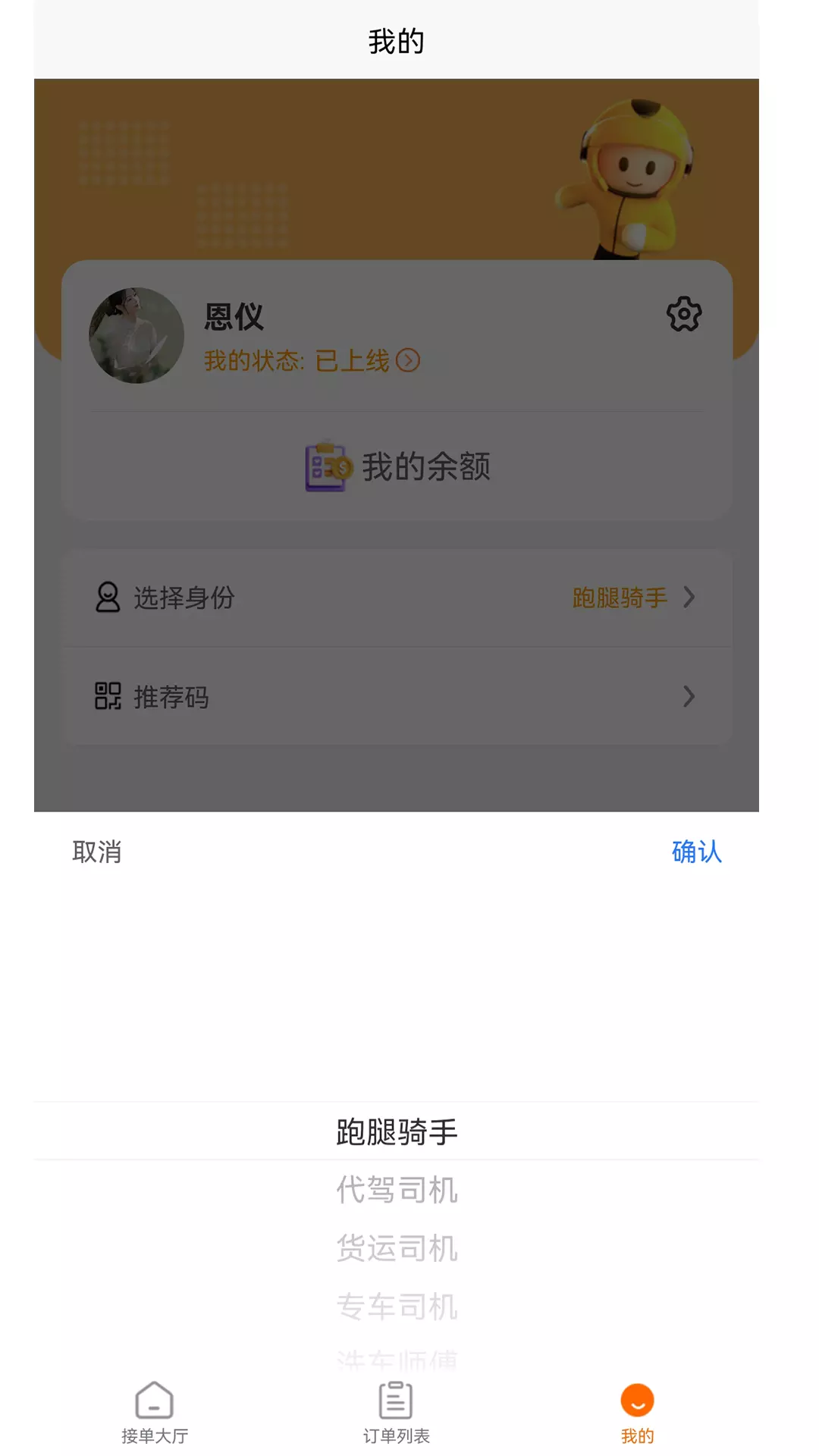Image resolution: width=819 pixels, height=1456 pixels.
Task: Open the 订单列表 tab
Action: point(396,1413)
